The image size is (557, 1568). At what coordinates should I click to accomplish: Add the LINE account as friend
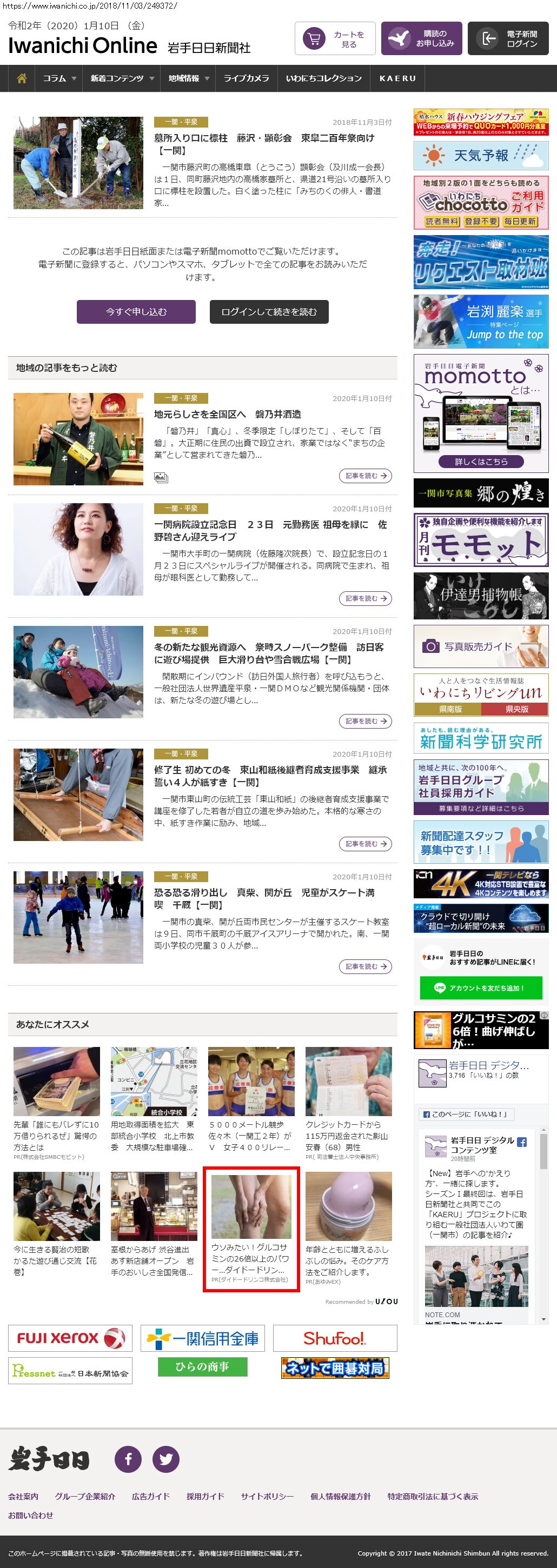(x=480, y=988)
